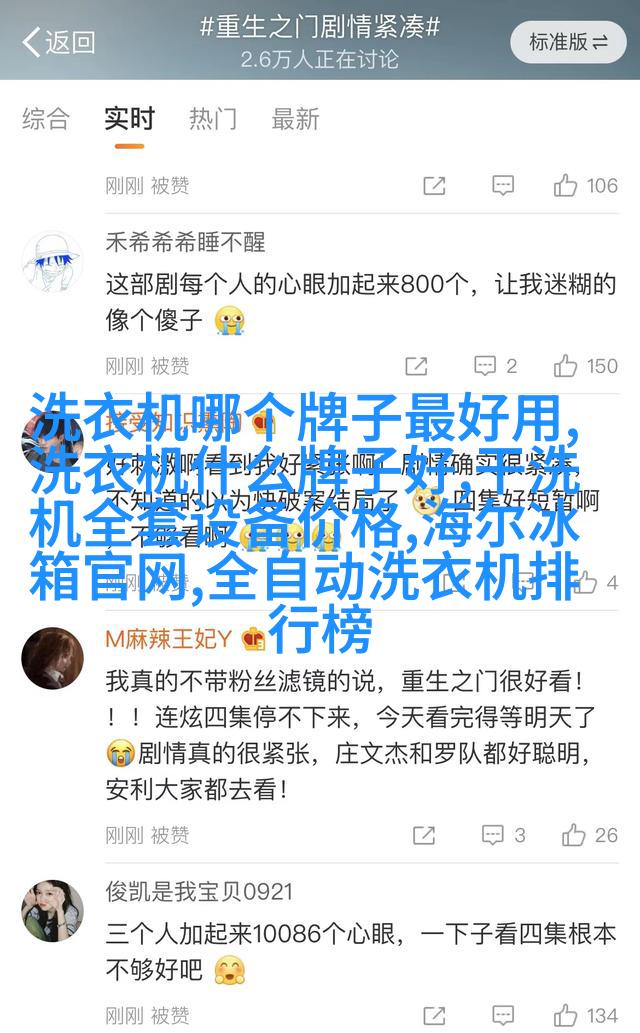Select the 实时 tab
Viewport: 640px width, 1033px height.
click(x=129, y=119)
